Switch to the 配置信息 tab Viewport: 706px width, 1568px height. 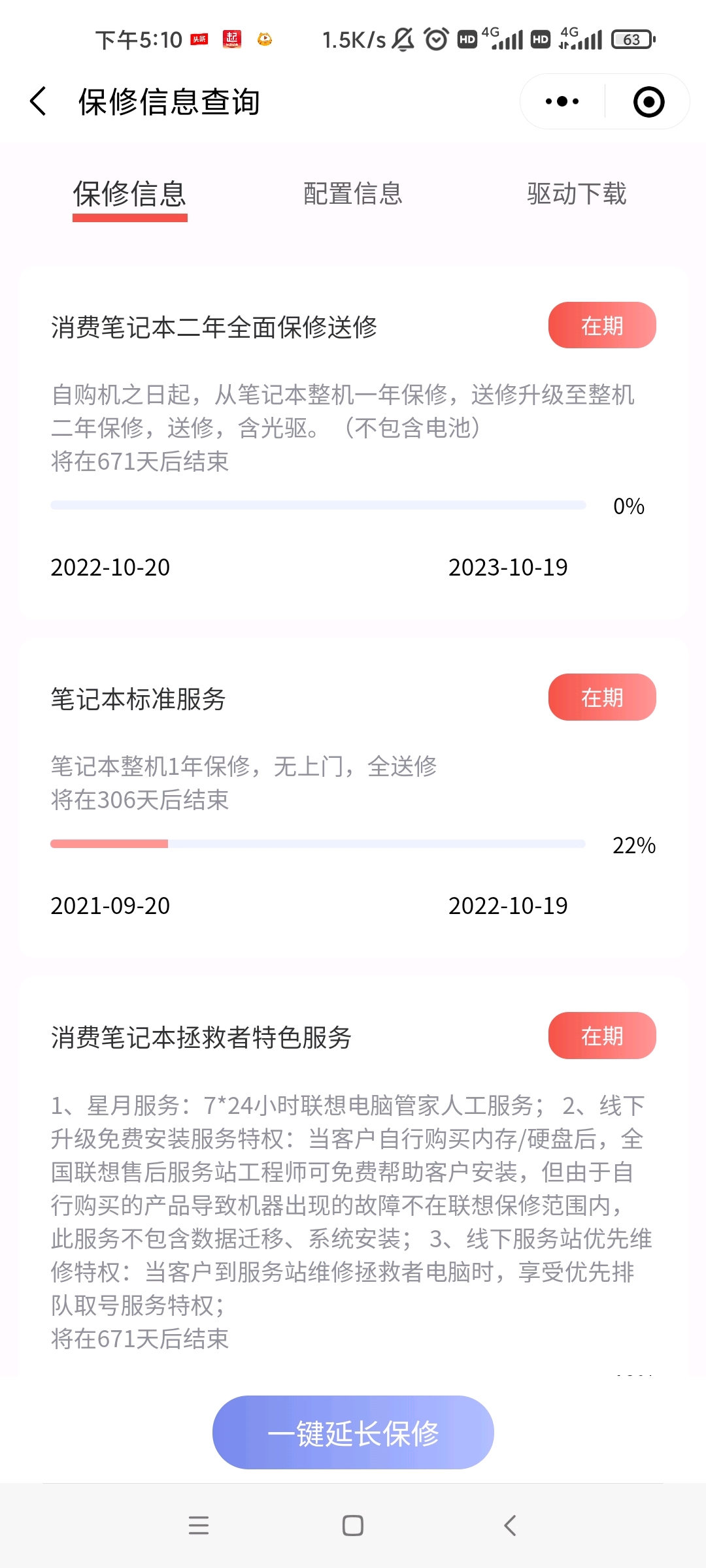[x=353, y=194]
